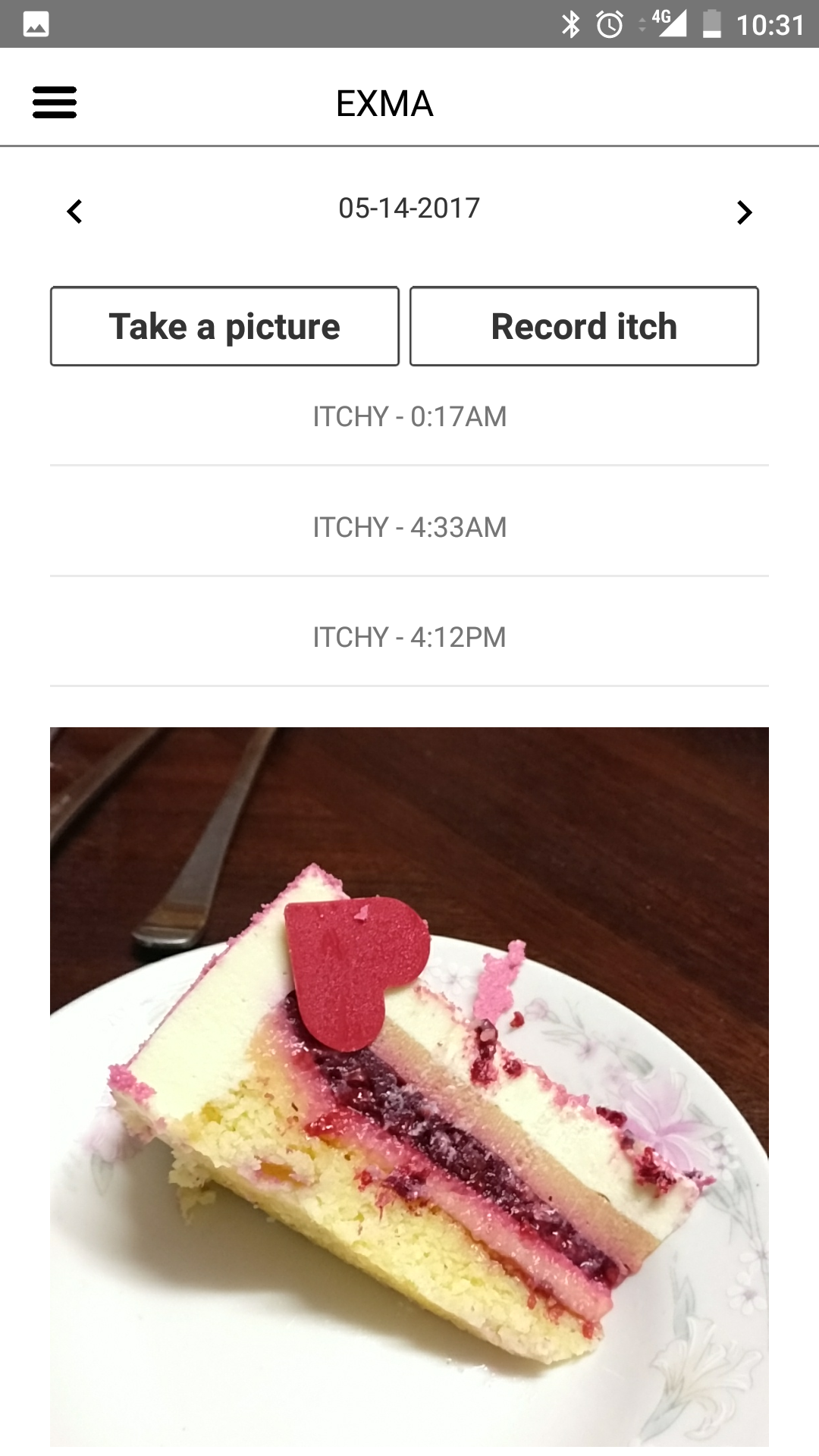Open the ITCHY 0:17AM entry

(x=409, y=416)
